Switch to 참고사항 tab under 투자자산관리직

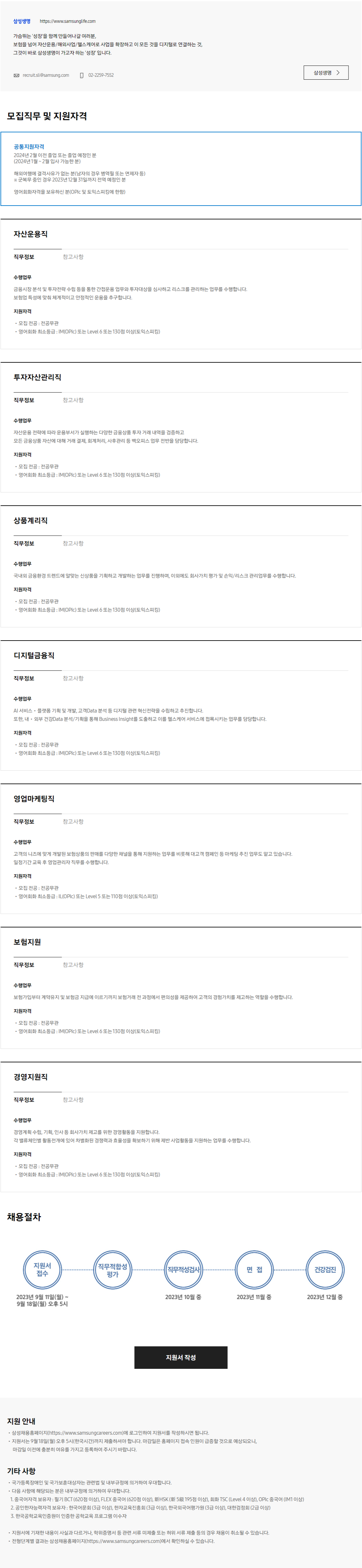click(x=73, y=400)
